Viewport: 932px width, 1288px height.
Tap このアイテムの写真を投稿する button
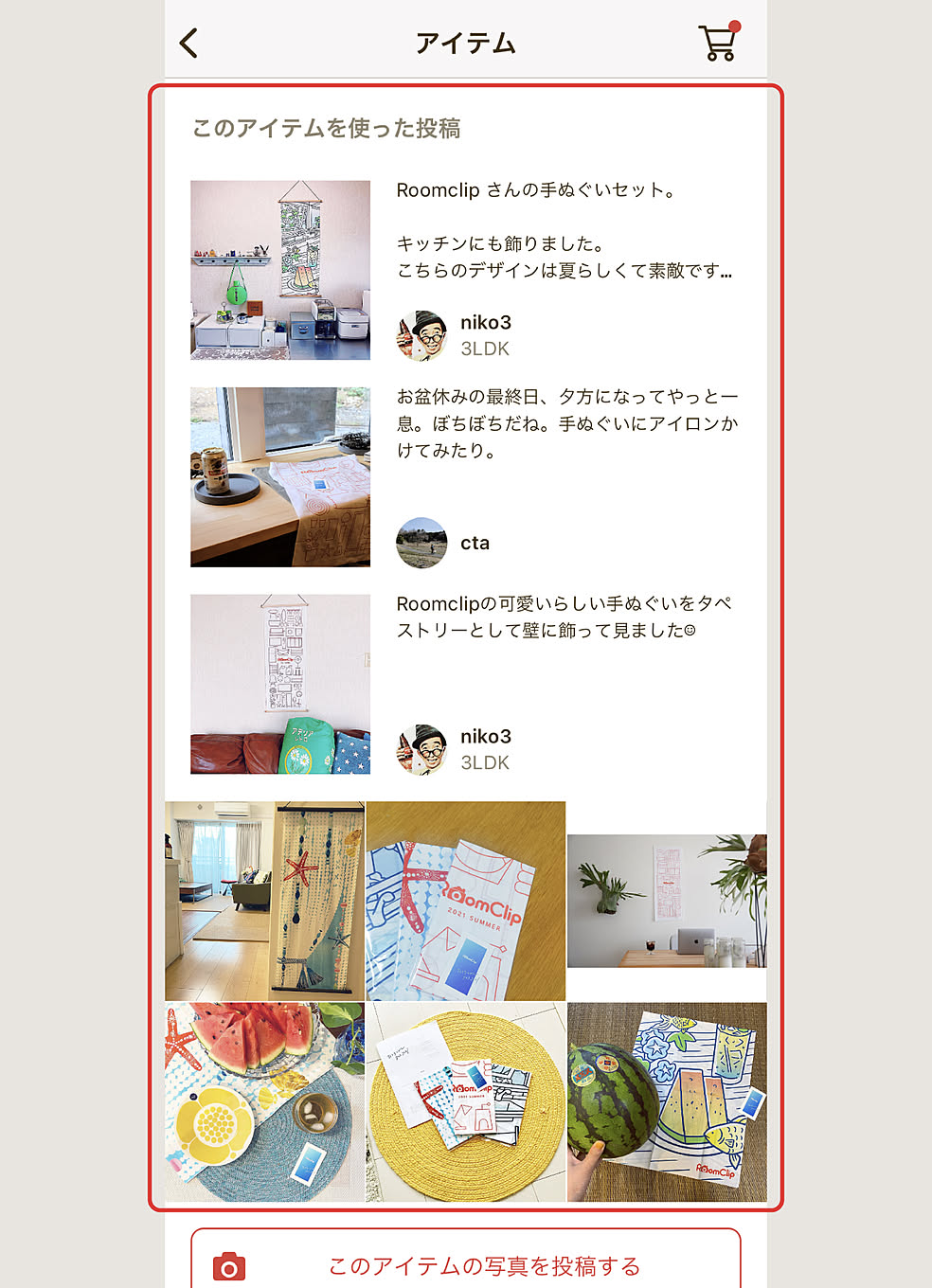tap(465, 1264)
